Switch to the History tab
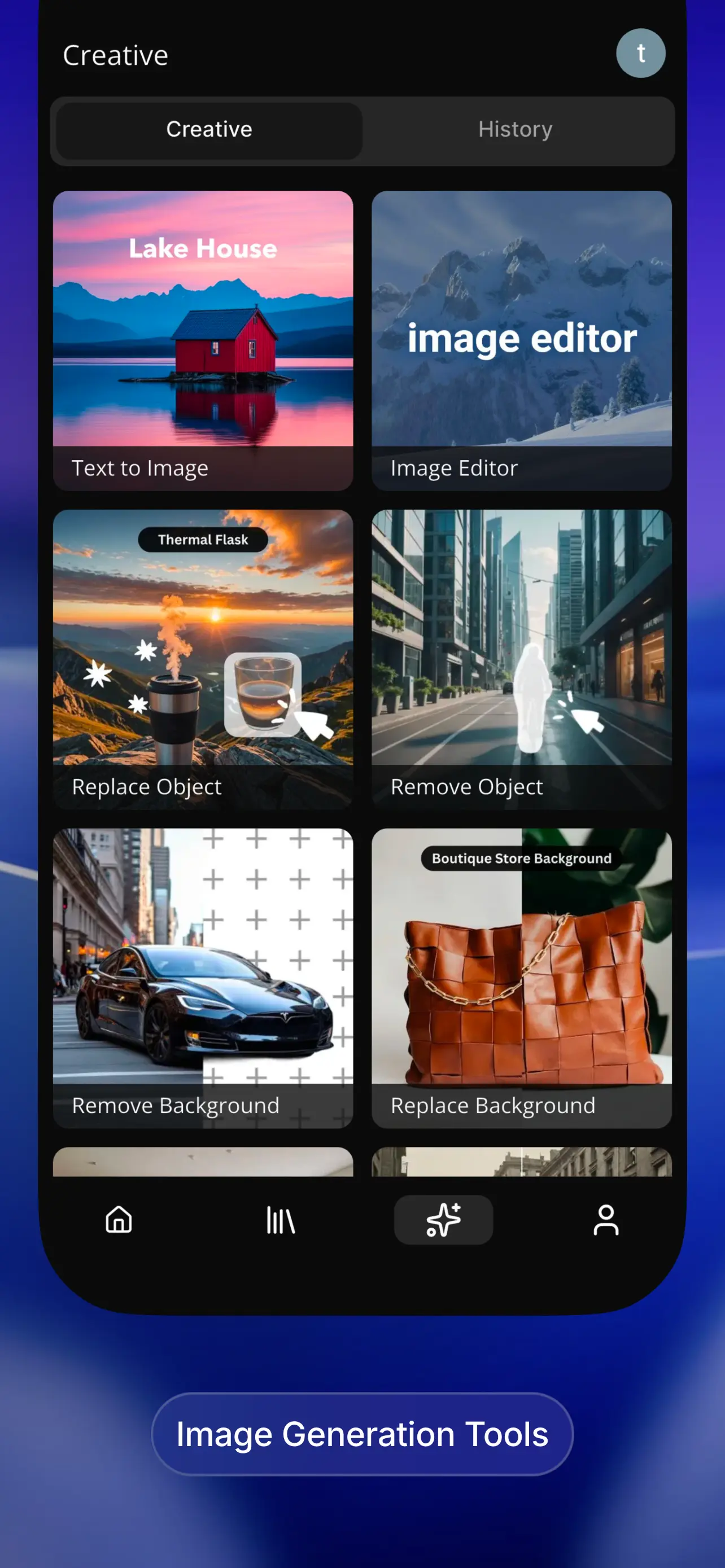Screen dimensions: 725x1568 pos(514,129)
